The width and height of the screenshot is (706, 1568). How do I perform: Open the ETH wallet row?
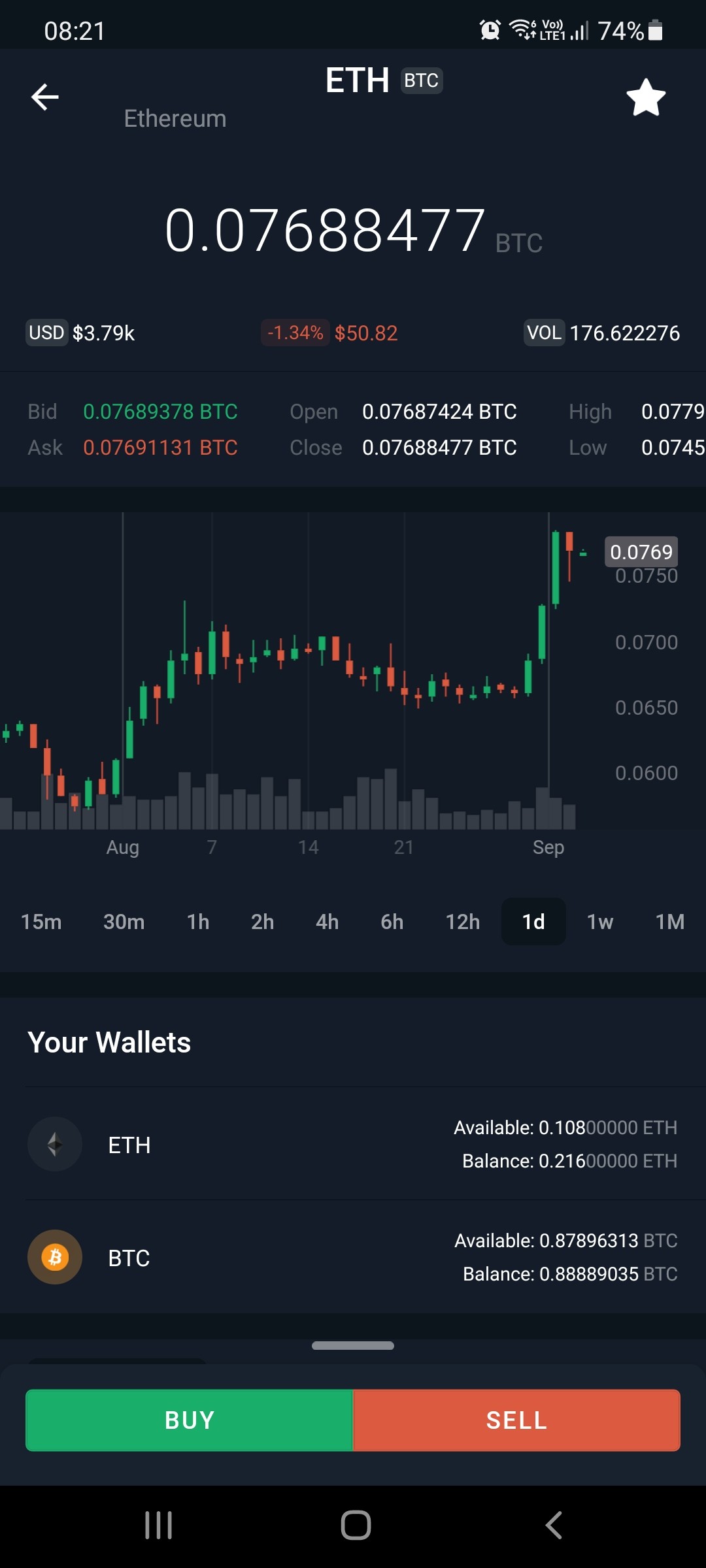[353, 1144]
